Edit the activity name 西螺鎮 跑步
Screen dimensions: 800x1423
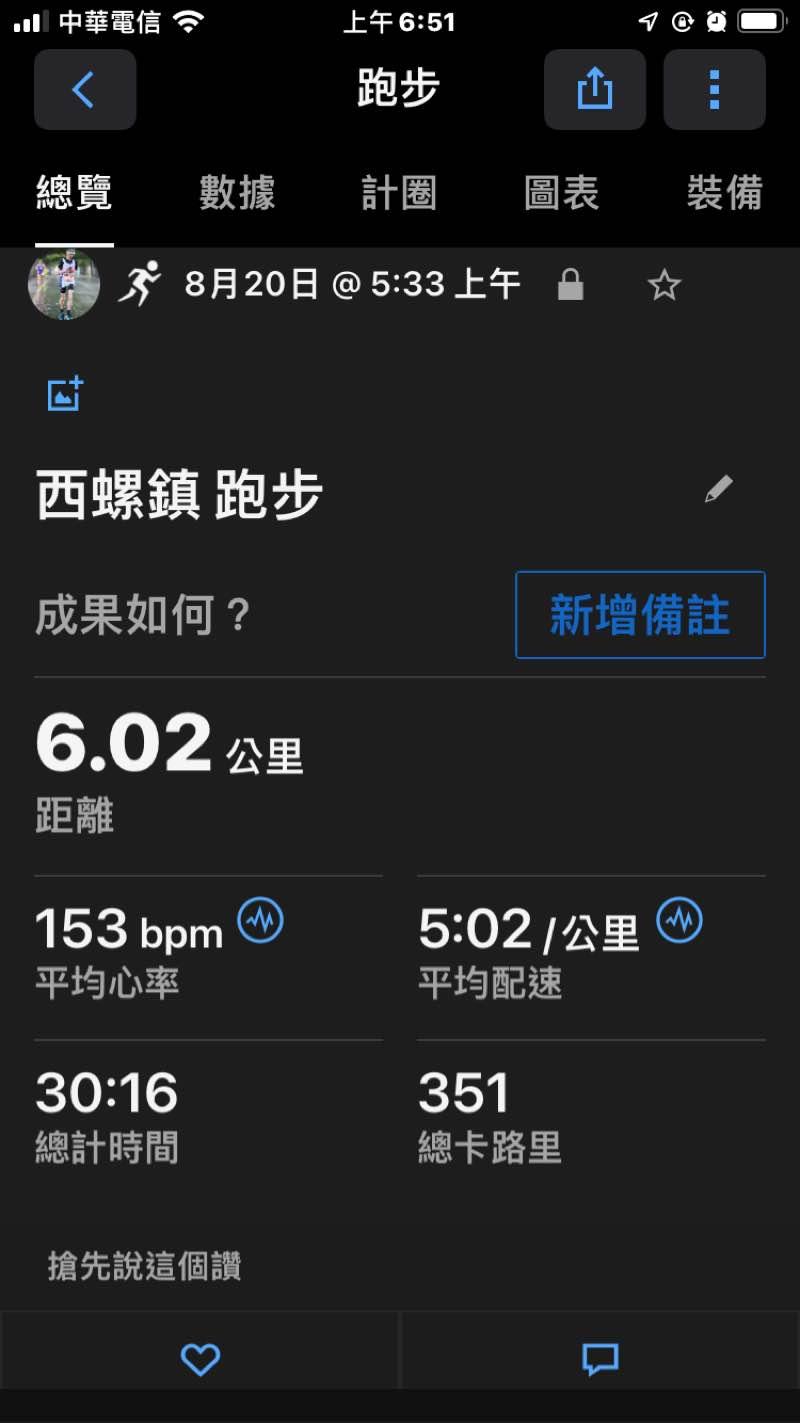[x=718, y=489]
